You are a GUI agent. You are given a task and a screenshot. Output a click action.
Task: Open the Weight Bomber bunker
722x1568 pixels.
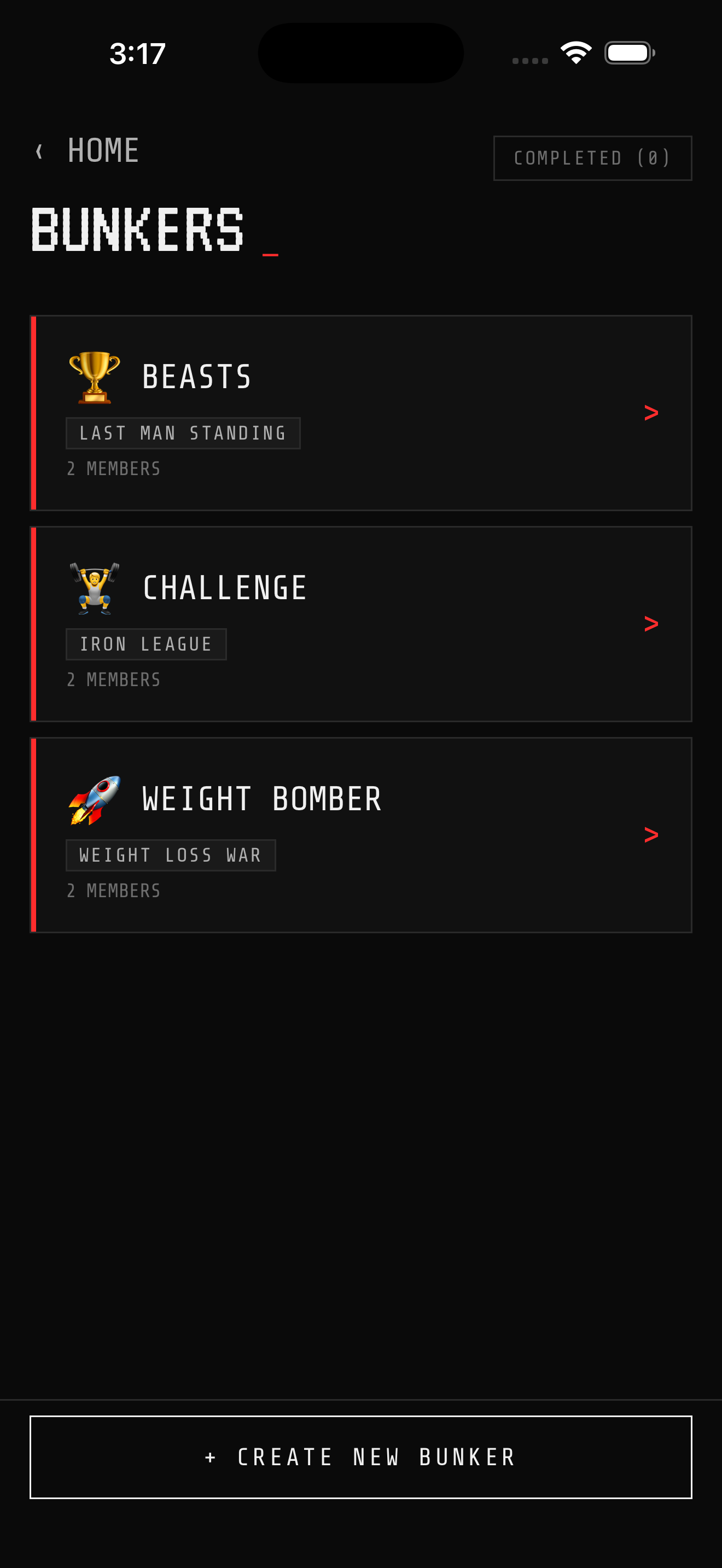point(360,834)
